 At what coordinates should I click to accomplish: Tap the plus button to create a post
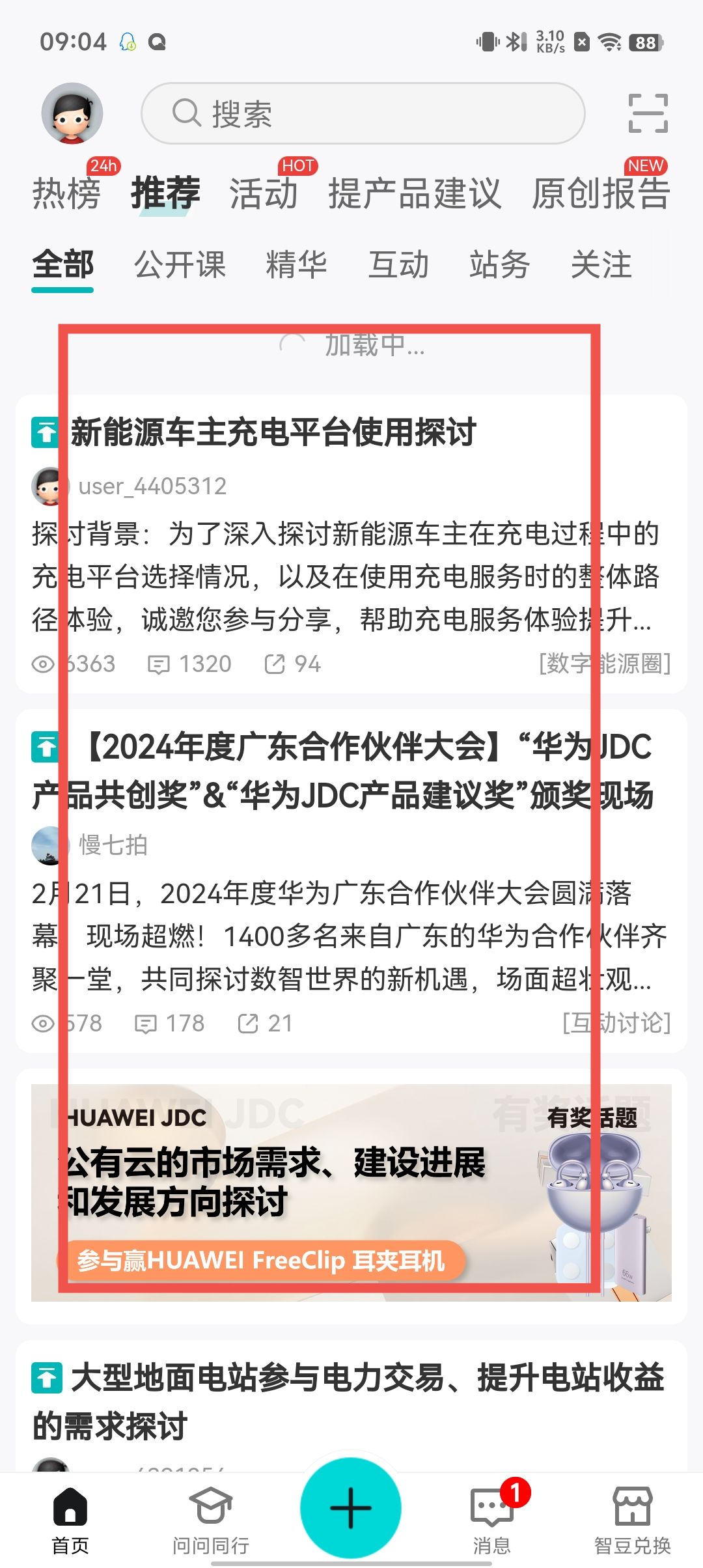pyautogui.click(x=350, y=1507)
